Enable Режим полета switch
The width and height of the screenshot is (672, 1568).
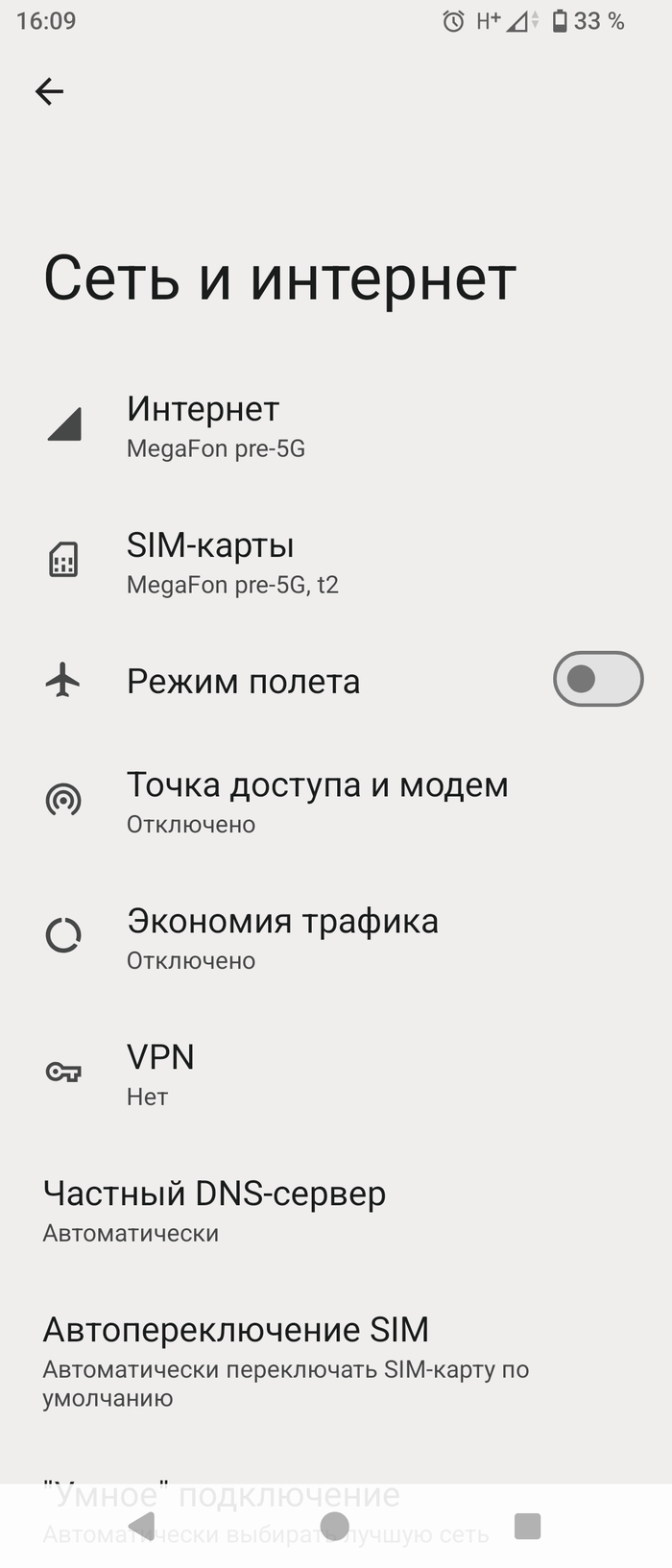pyautogui.click(x=597, y=680)
